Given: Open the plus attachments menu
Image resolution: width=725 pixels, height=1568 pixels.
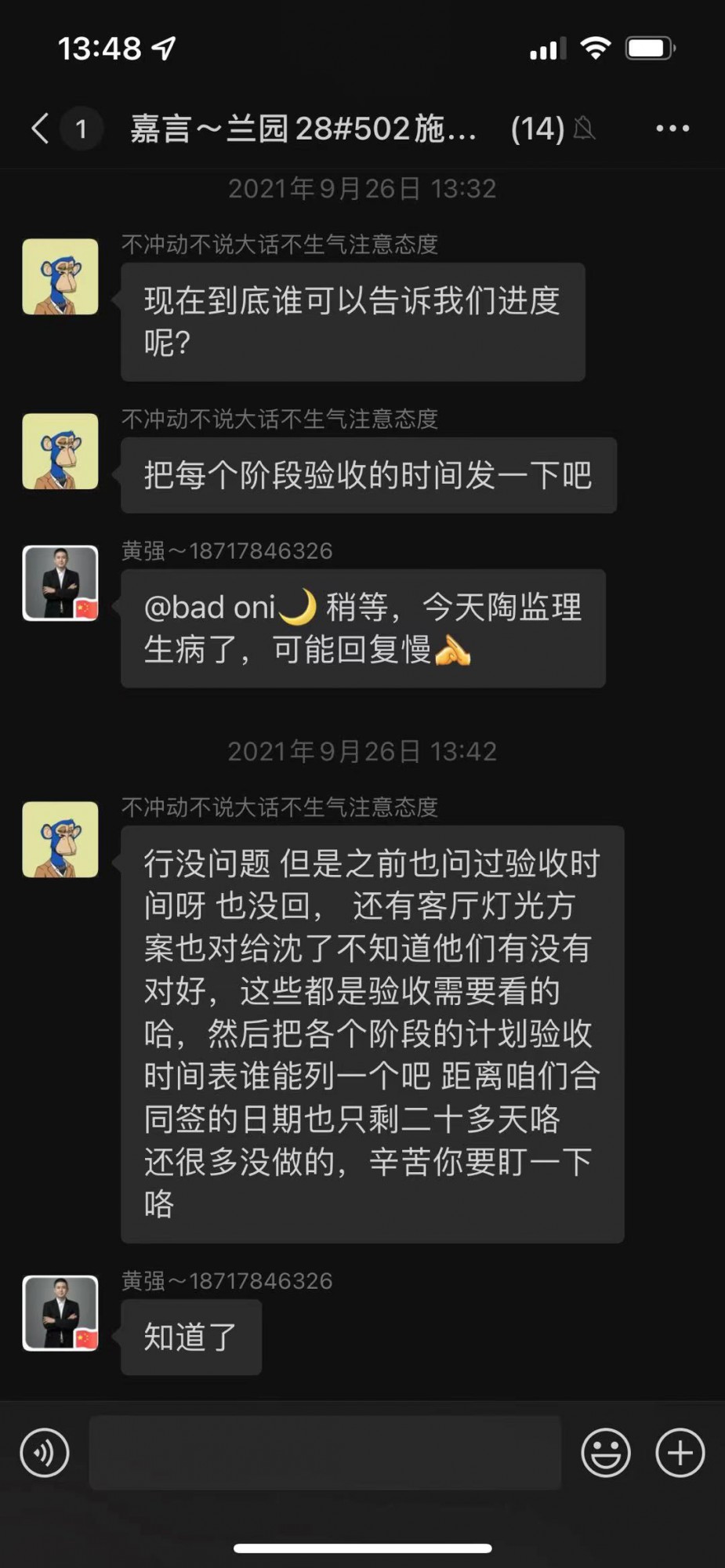Looking at the screenshot, I should tap(680, 1452).
